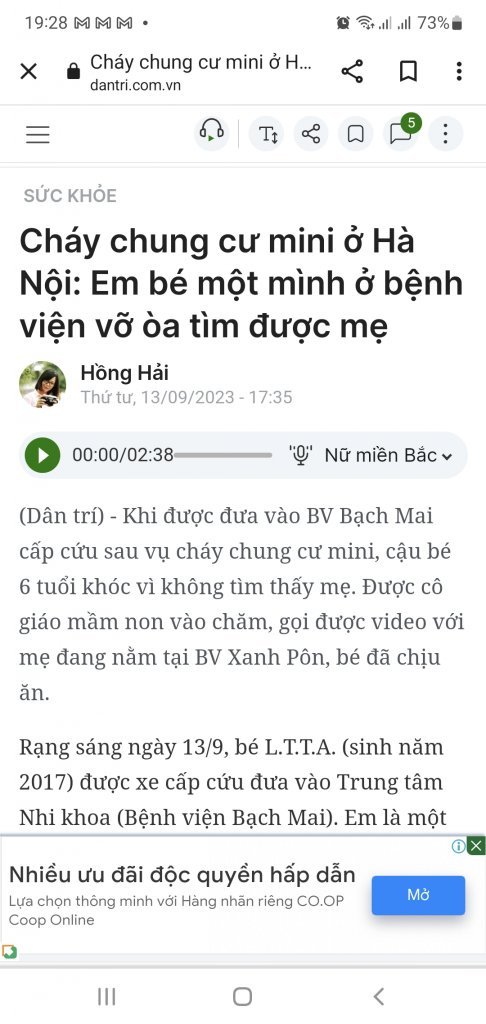Adjust text size with Tt icon
Image resolution: width=486 pixels, height=1024 pixels.
[268, 135]
